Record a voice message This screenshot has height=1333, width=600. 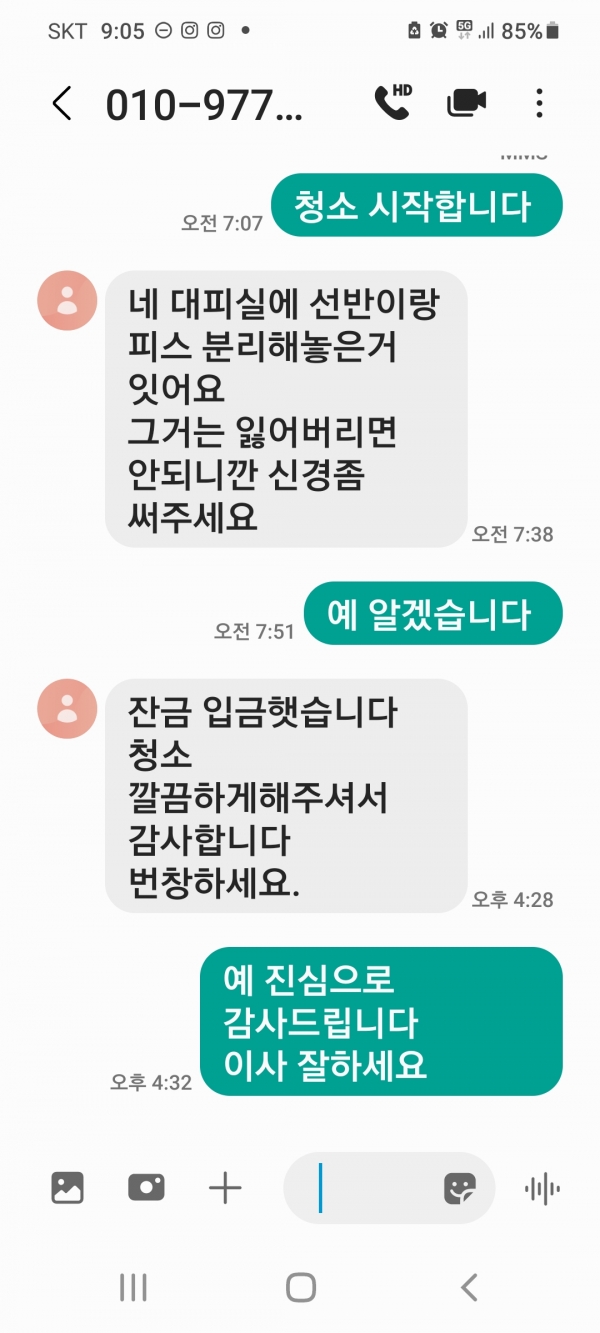(542, 1188)
